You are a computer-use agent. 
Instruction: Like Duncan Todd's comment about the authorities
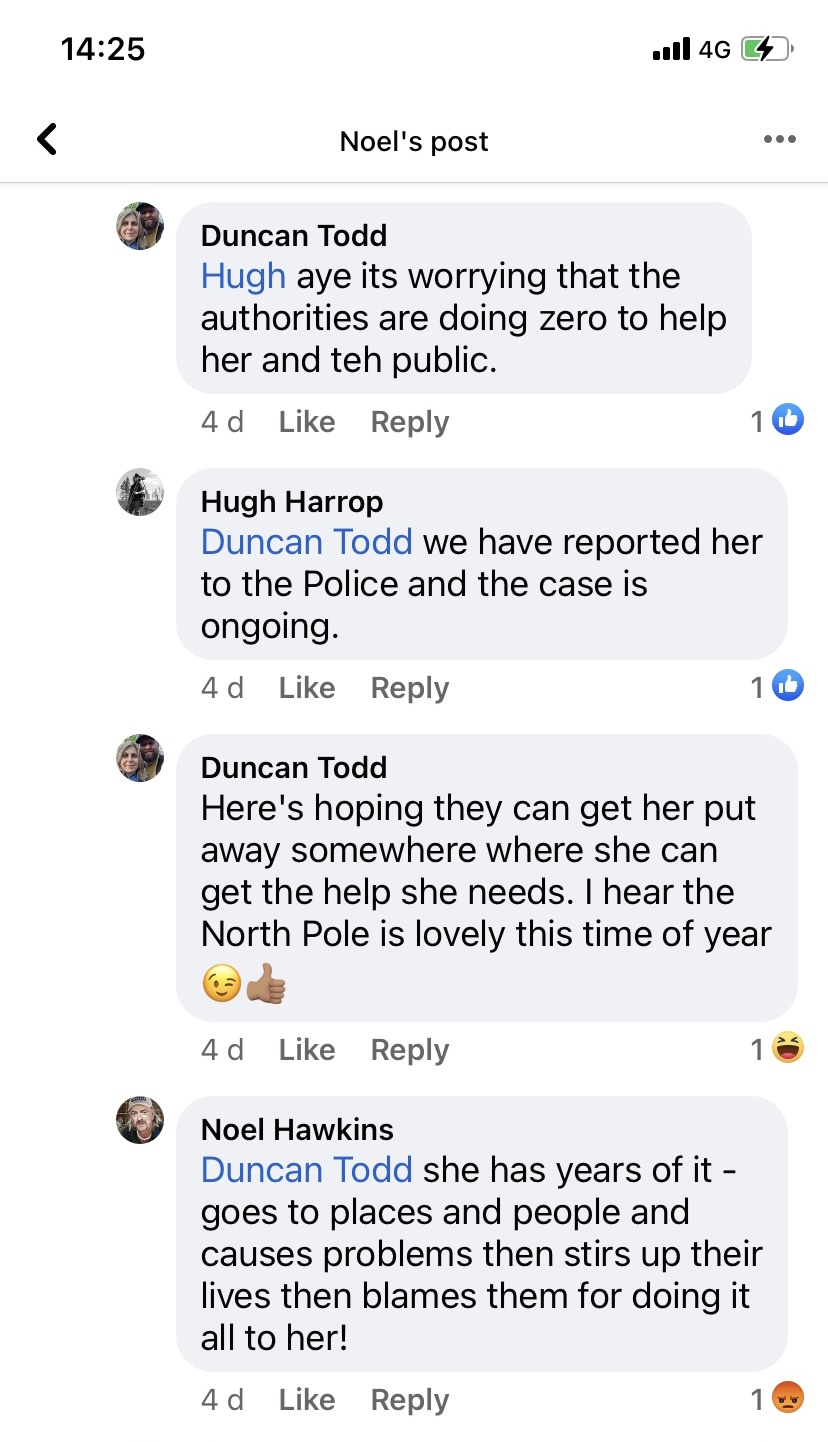coord(306,422)
